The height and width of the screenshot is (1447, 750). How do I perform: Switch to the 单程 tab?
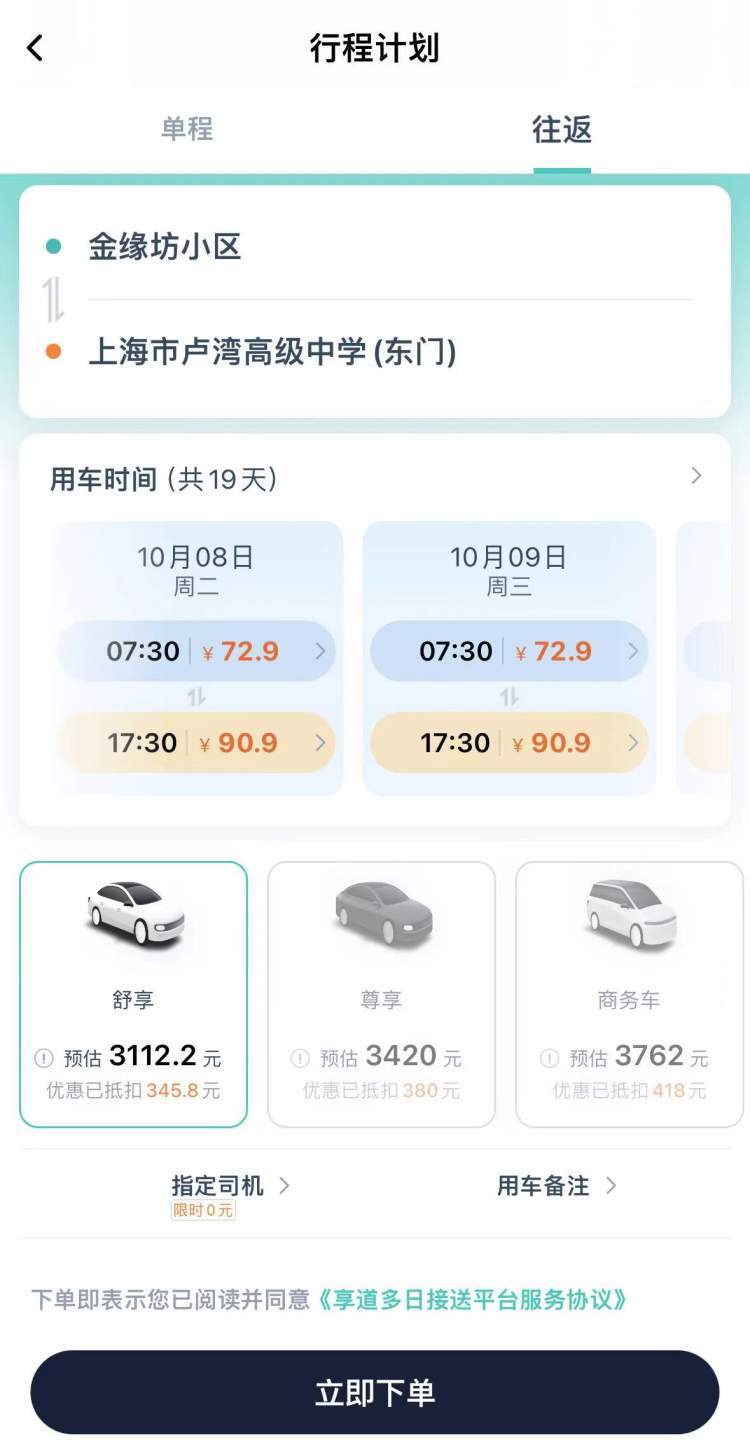pyautogui.click(x=187, y=130)
